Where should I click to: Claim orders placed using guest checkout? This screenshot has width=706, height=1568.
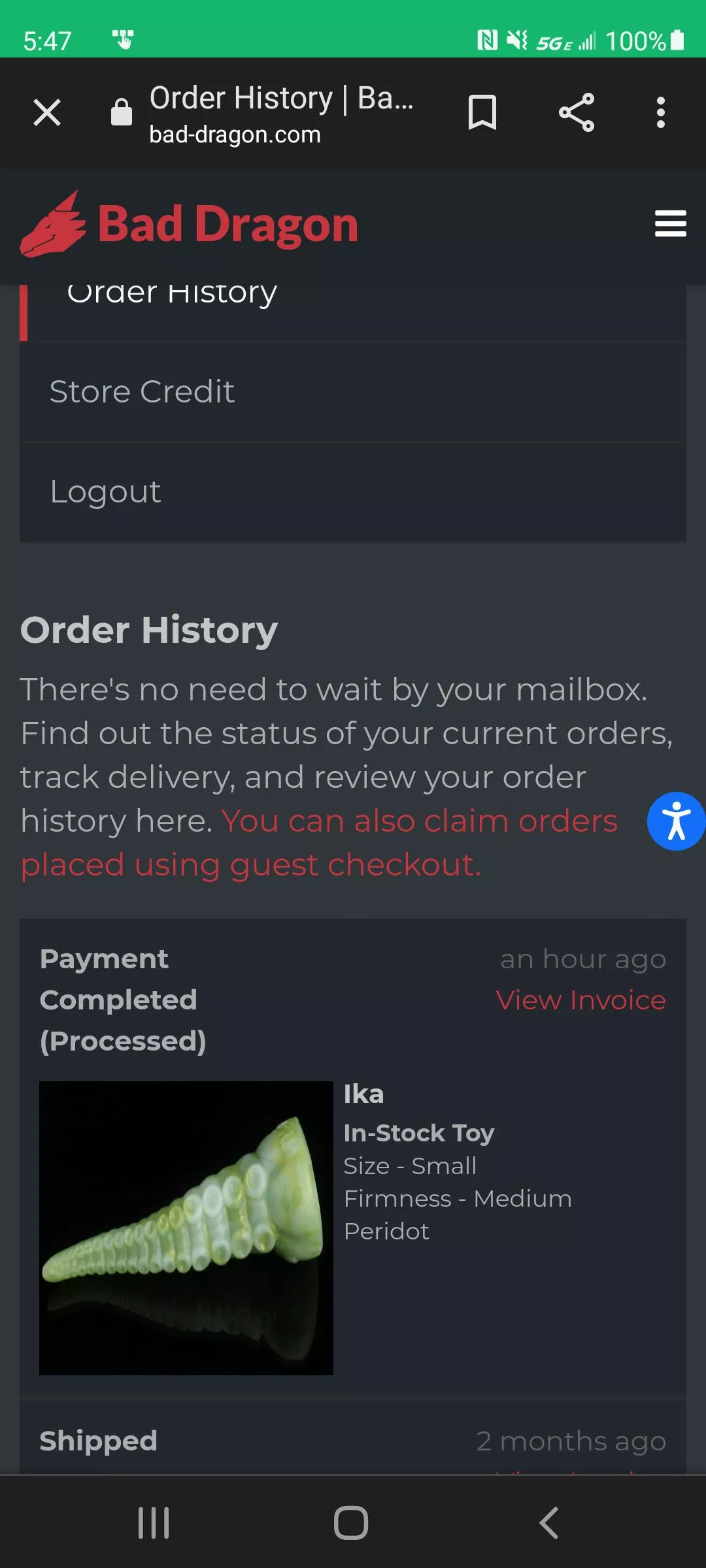coord(318,843)
